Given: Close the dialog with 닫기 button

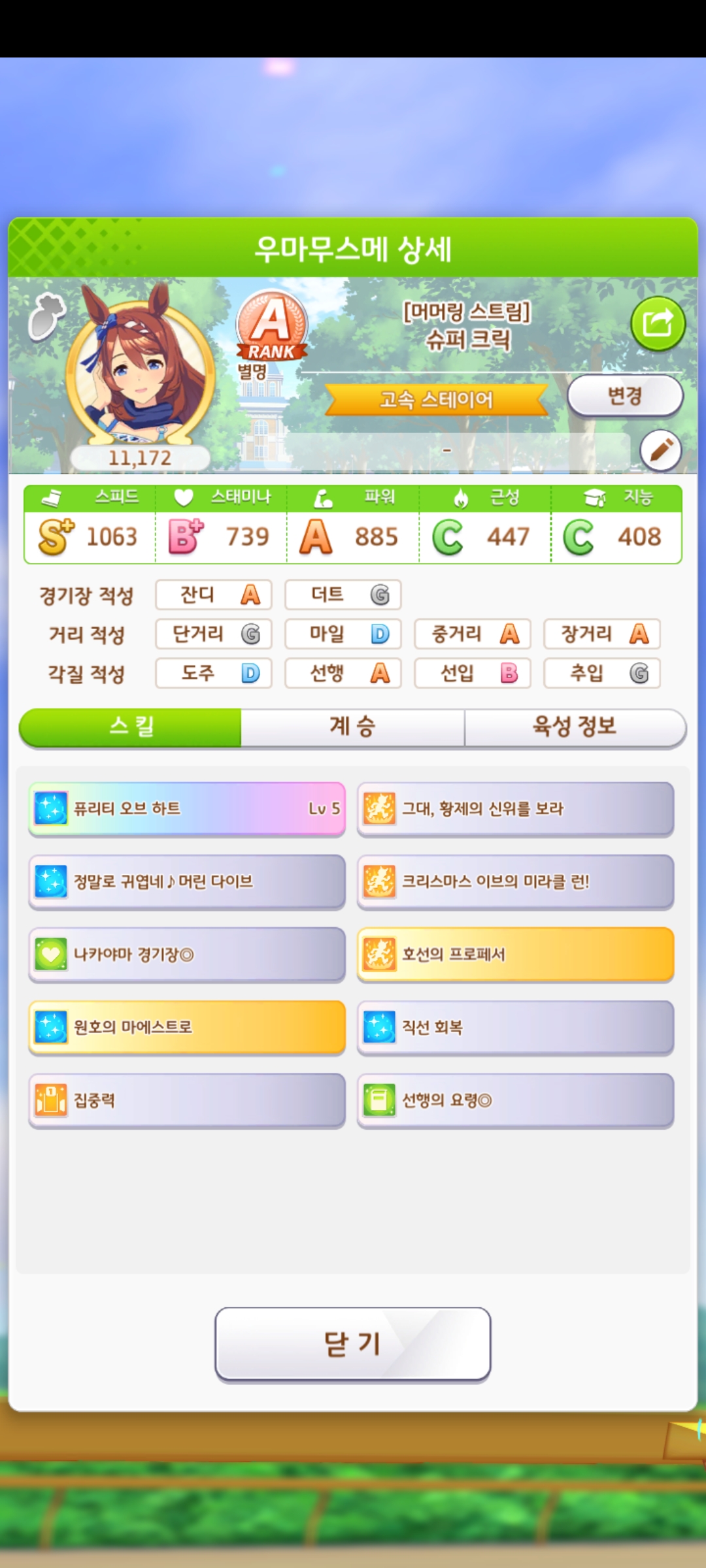Looking at the screenshot, I should 352,1345.
